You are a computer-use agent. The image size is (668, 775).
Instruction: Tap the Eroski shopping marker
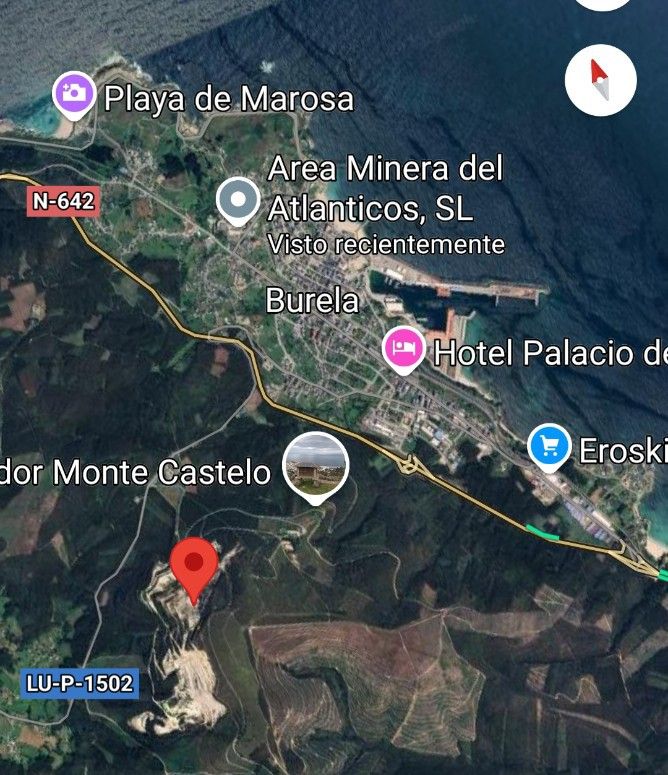coord(549,446)
